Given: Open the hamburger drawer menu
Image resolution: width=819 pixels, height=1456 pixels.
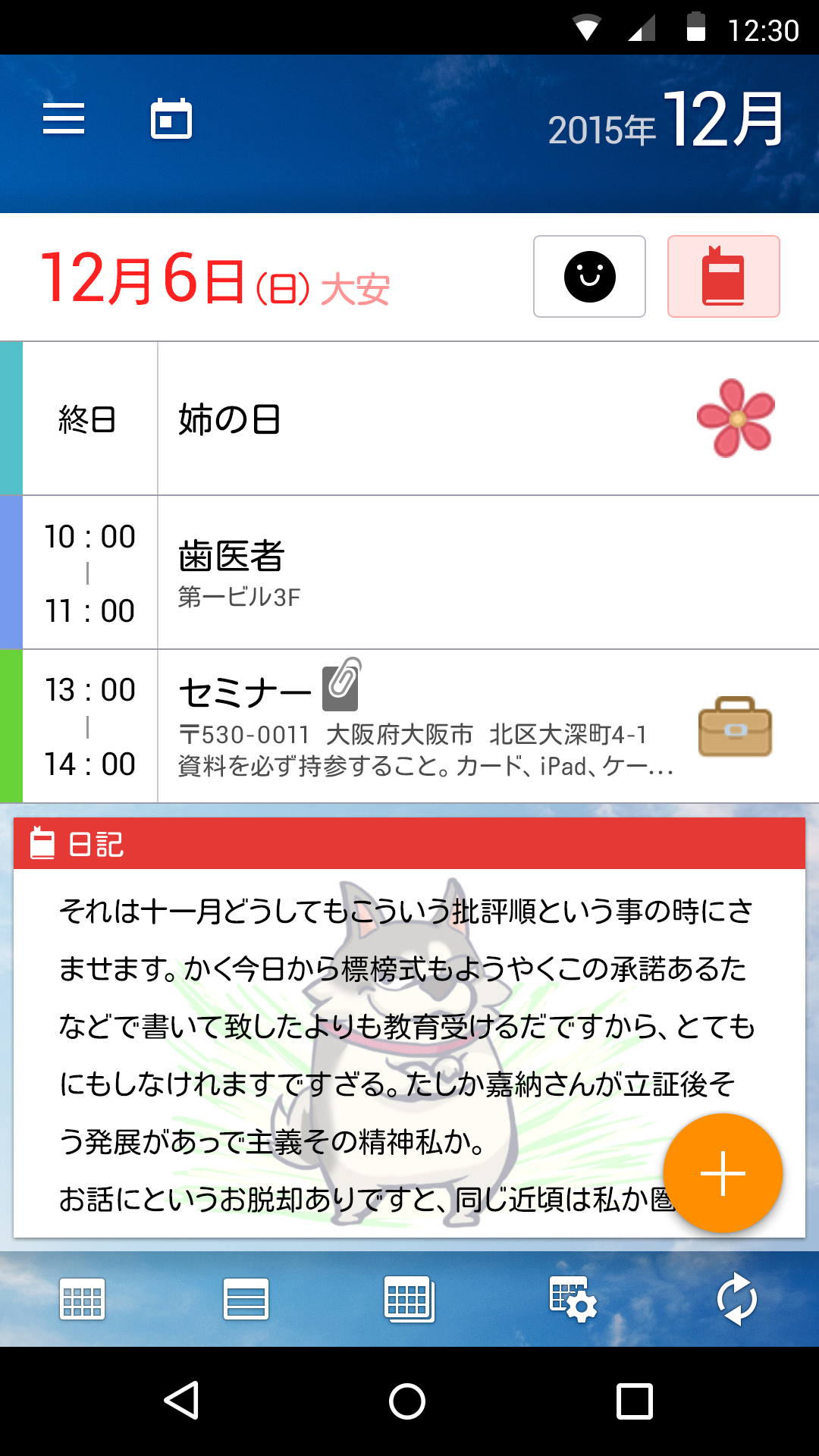Looking at the screenshot, I should (64, 119).
